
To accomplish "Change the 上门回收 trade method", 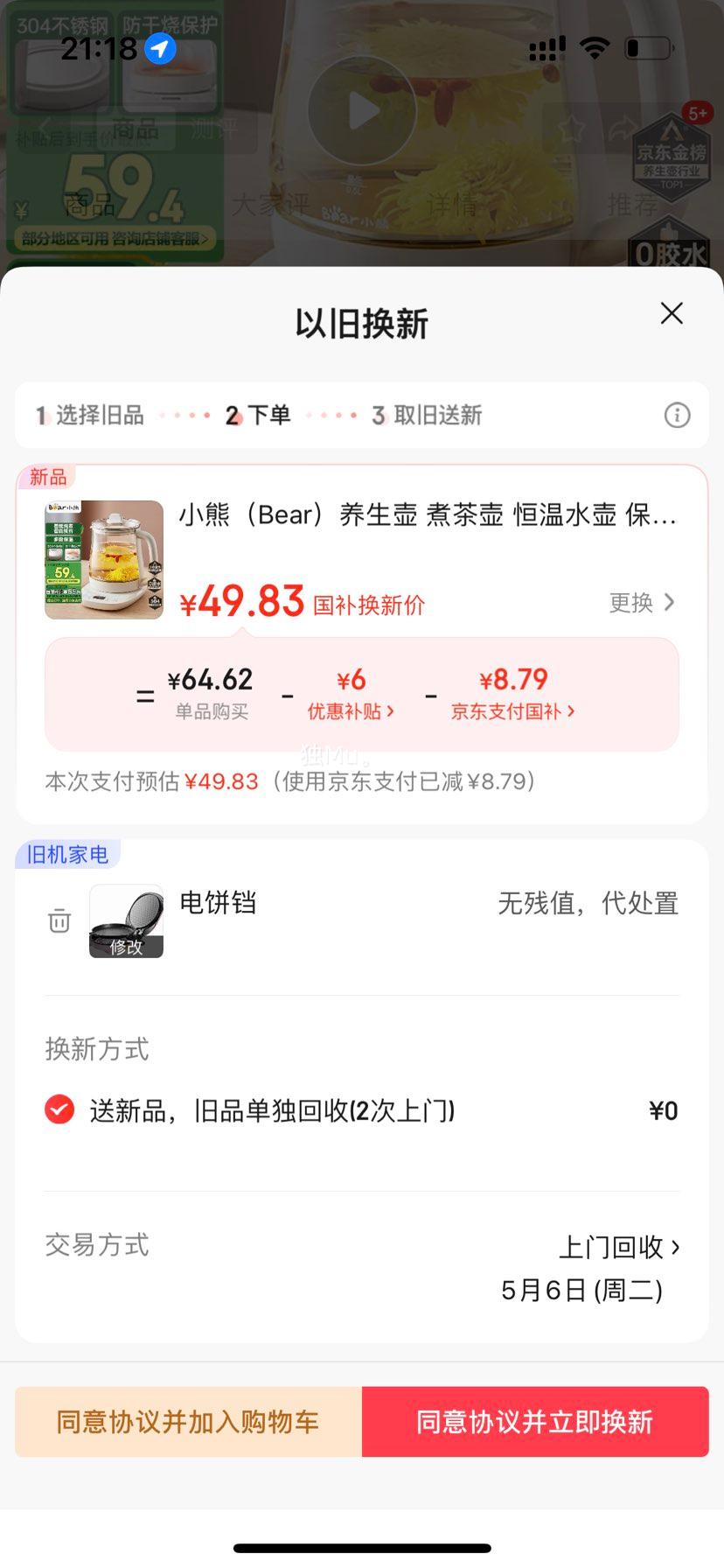I will point(619,1247).
